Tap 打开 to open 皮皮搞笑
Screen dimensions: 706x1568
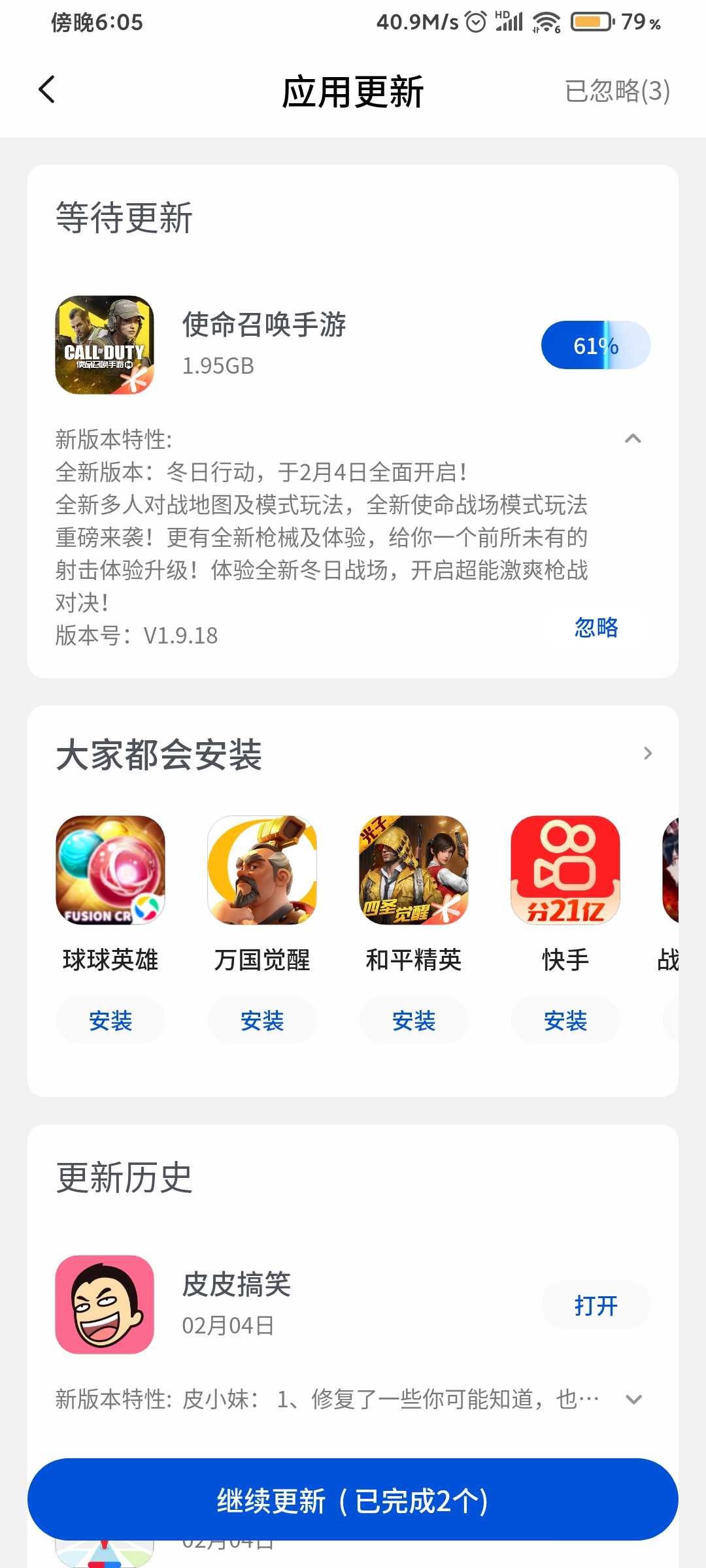click(x=596, y=1305)
